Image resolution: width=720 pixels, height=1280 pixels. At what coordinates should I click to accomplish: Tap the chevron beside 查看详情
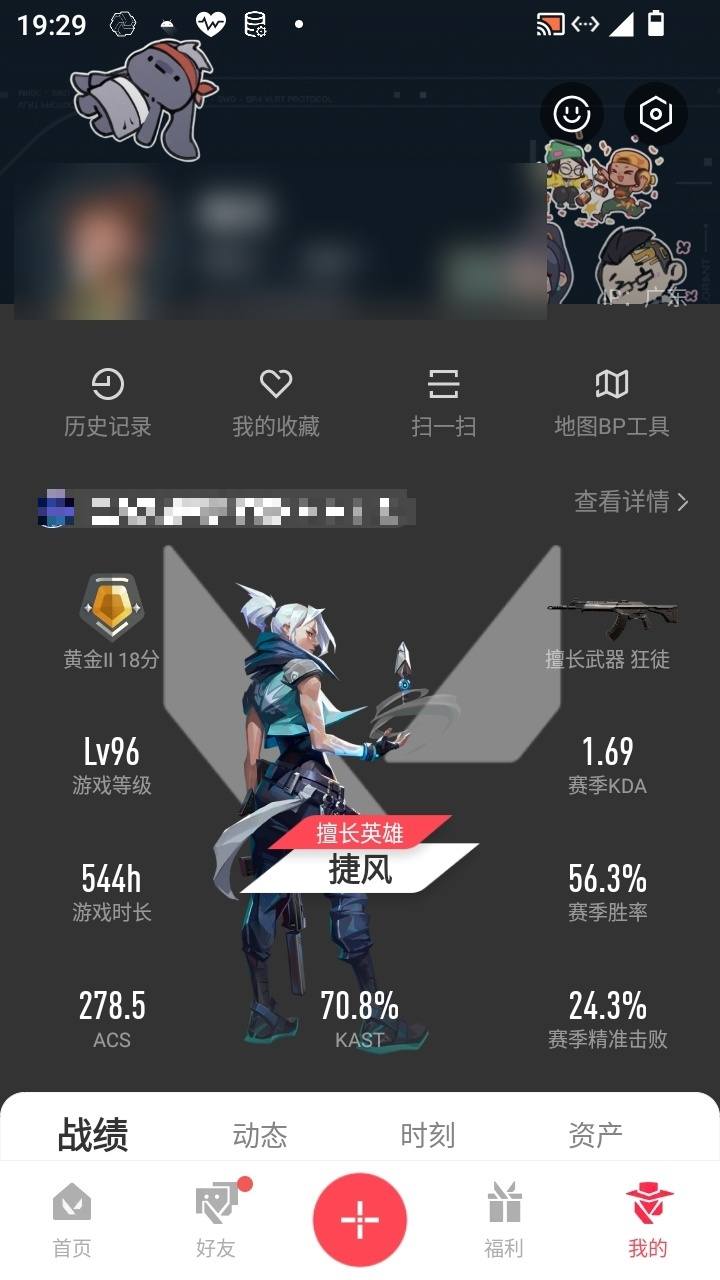681,503
